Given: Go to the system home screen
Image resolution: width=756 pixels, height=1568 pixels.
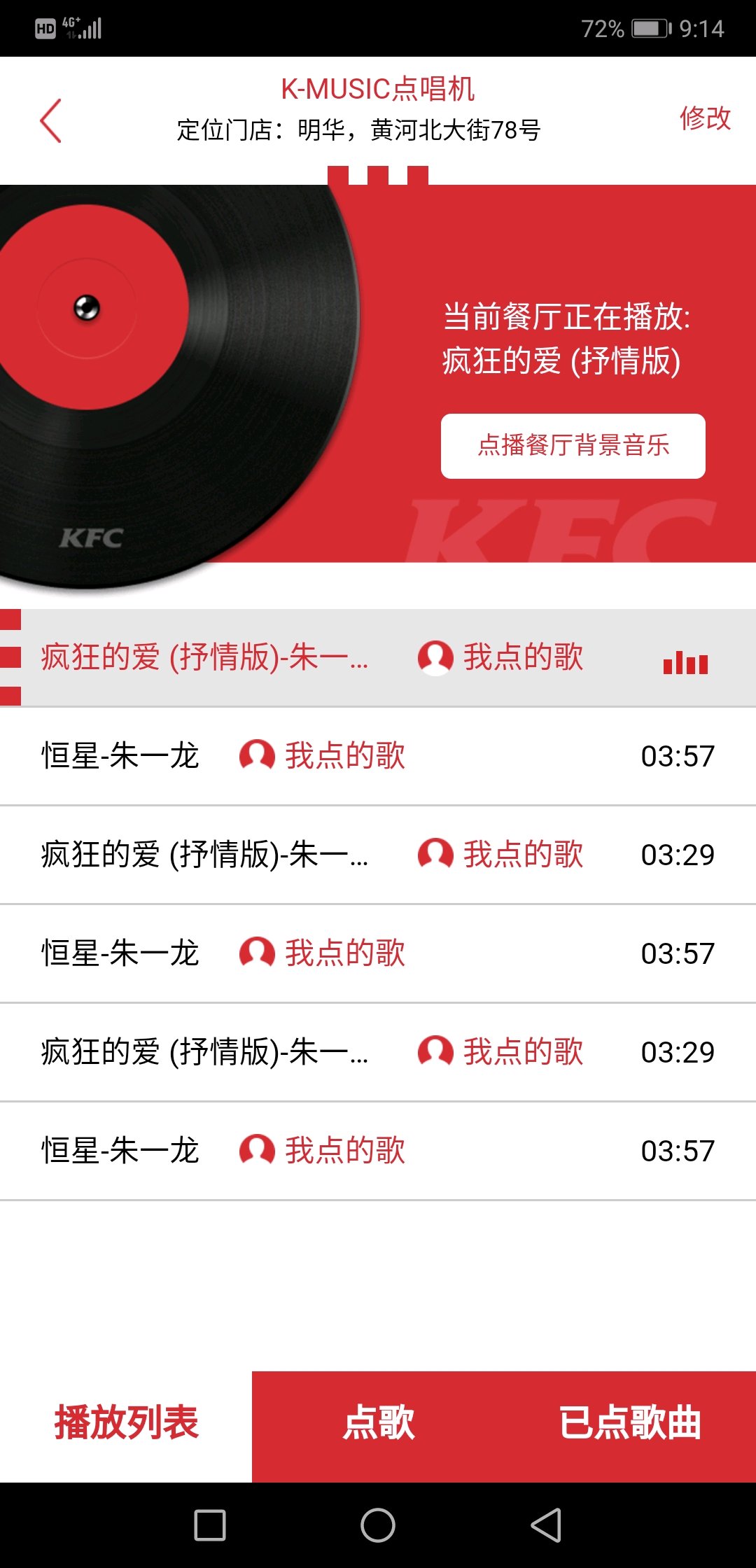Looking at the screenshot, I should [378, 1525].
